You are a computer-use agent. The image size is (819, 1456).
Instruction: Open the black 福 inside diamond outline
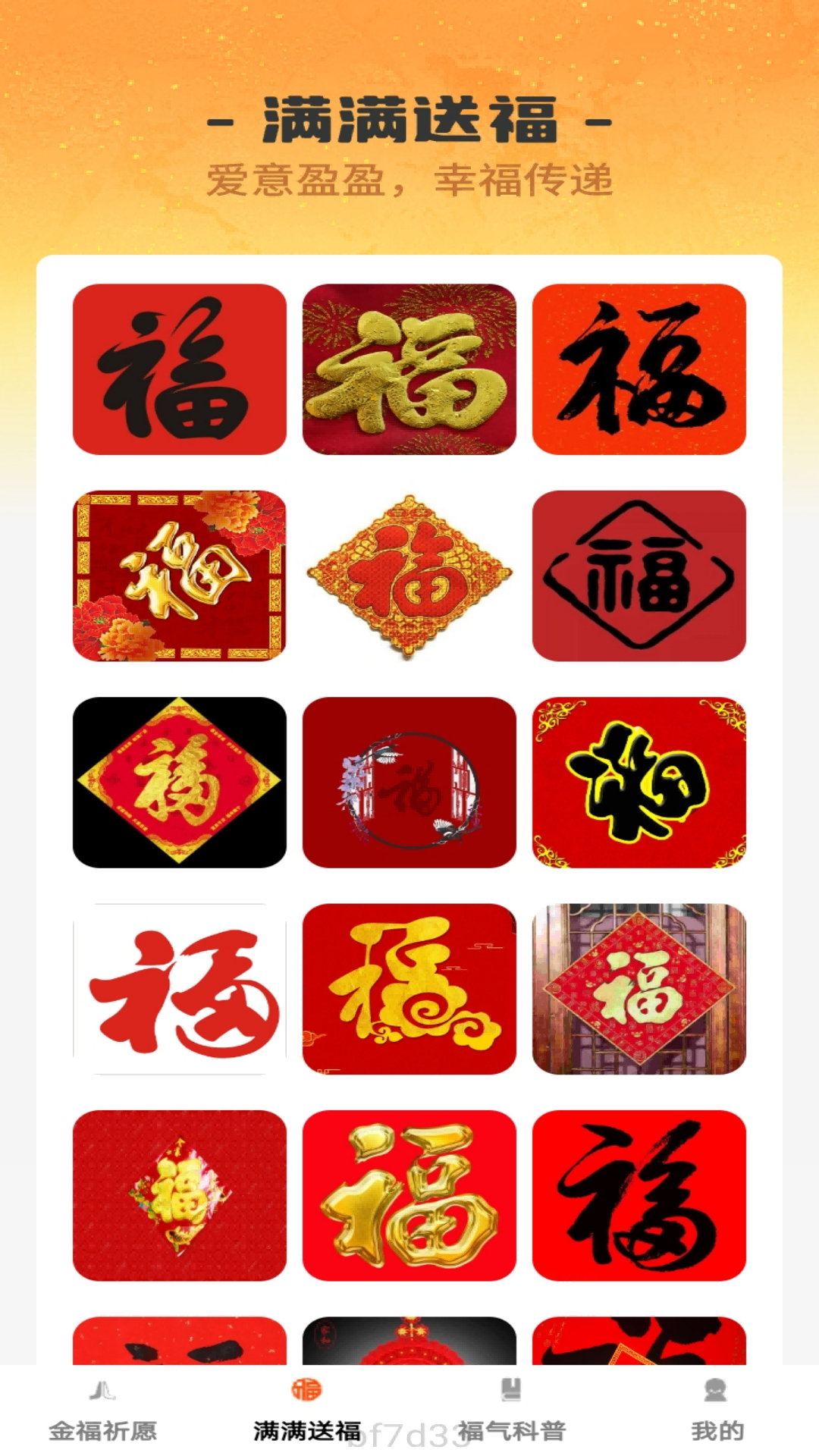pos(640,576)
